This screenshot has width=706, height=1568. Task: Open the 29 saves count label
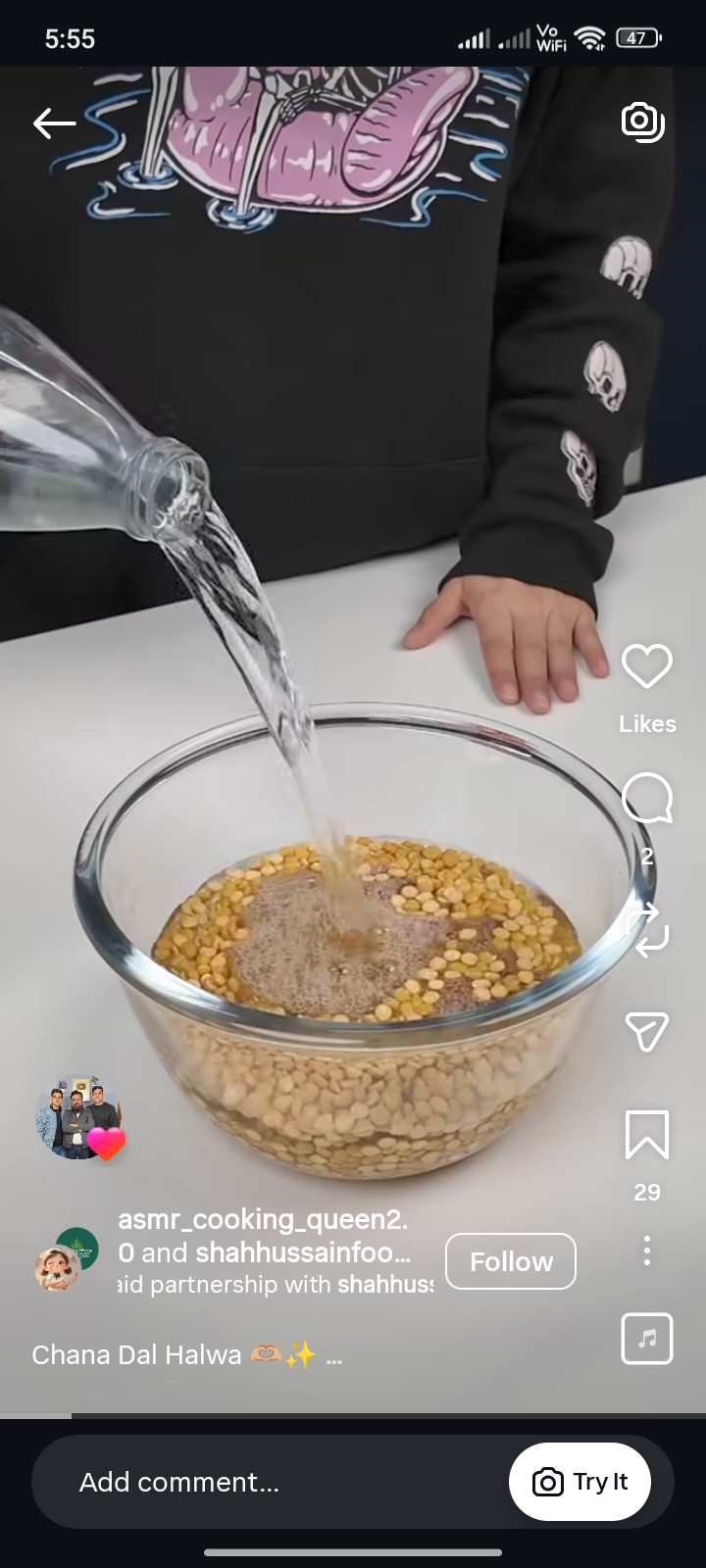click(646, 1194)
